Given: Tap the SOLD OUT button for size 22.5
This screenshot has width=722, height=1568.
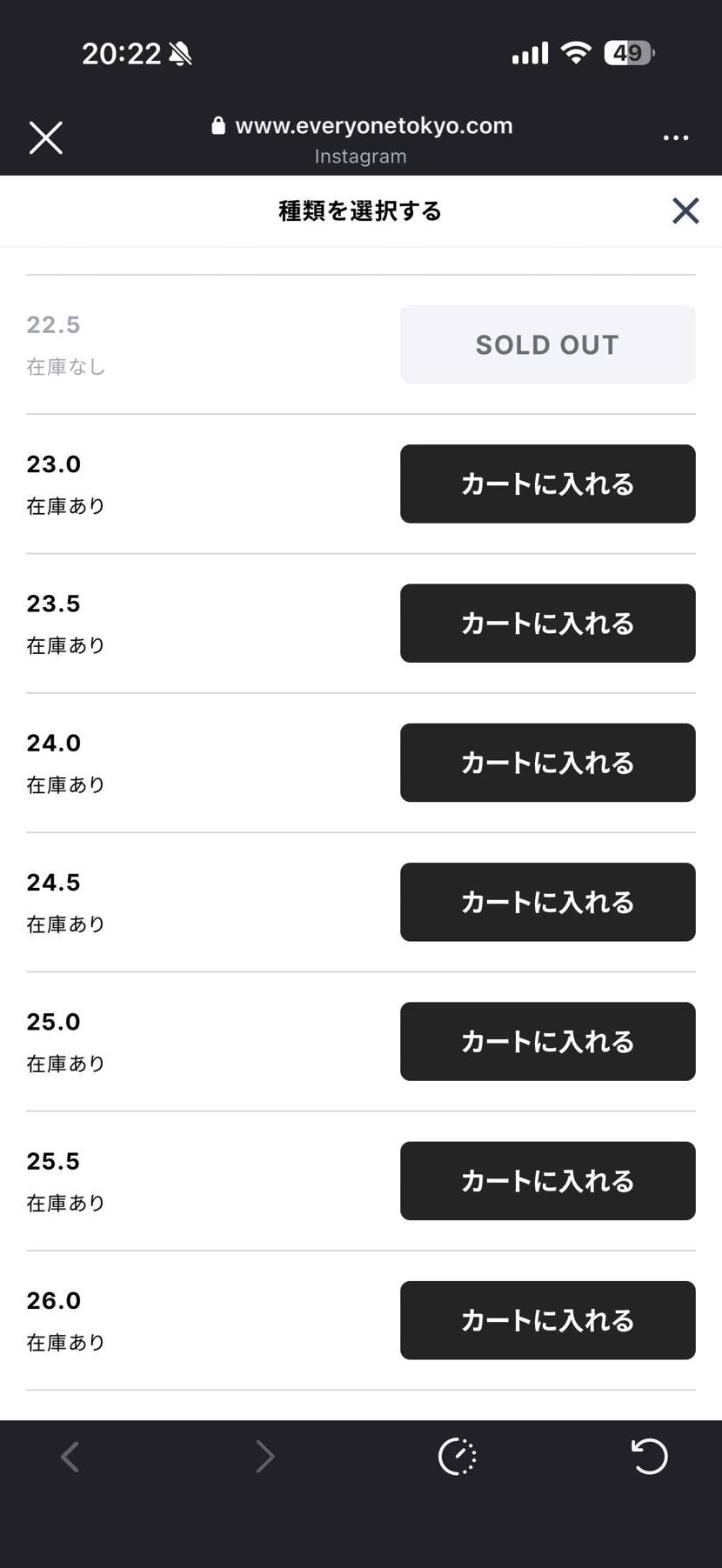Looking at the screenshot, I should click(x=547, y=344).
